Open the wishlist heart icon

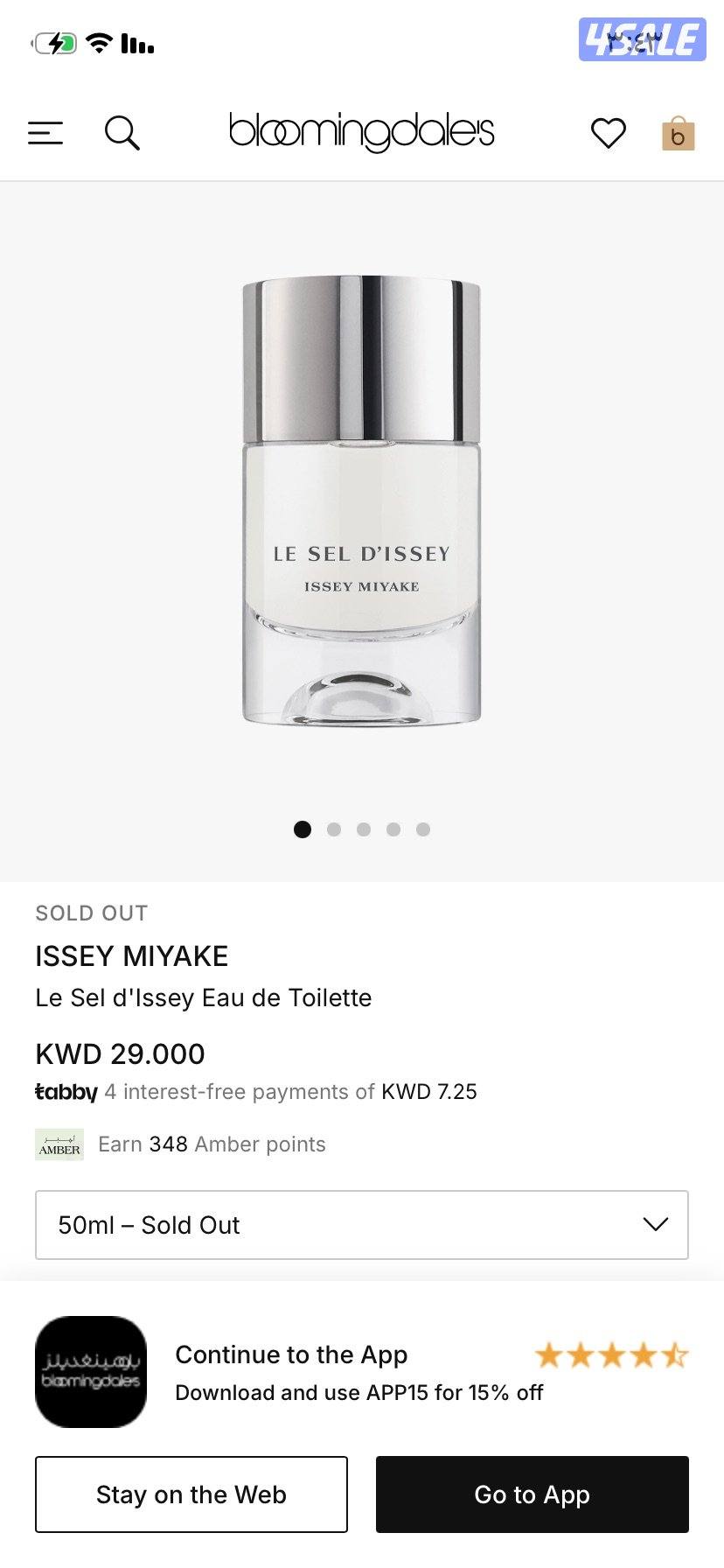pos(607,133)
